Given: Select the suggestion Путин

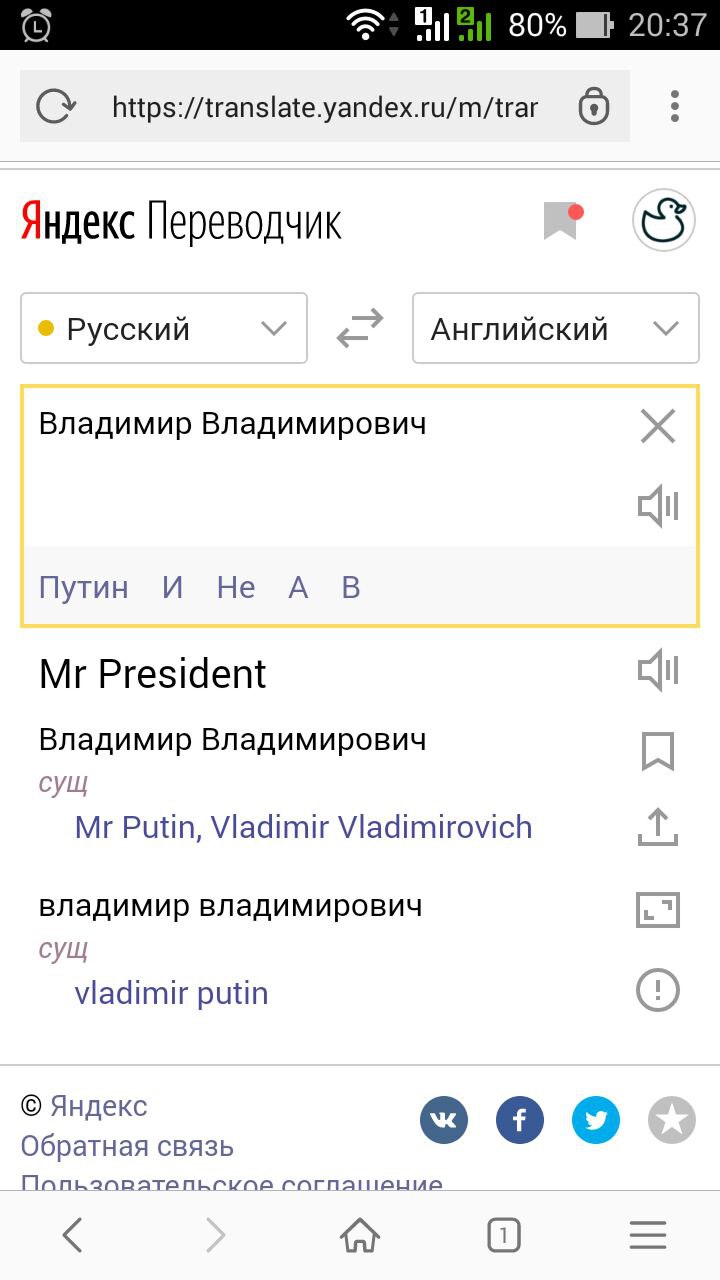Looking at the screenshot, I should pos(84,587).
